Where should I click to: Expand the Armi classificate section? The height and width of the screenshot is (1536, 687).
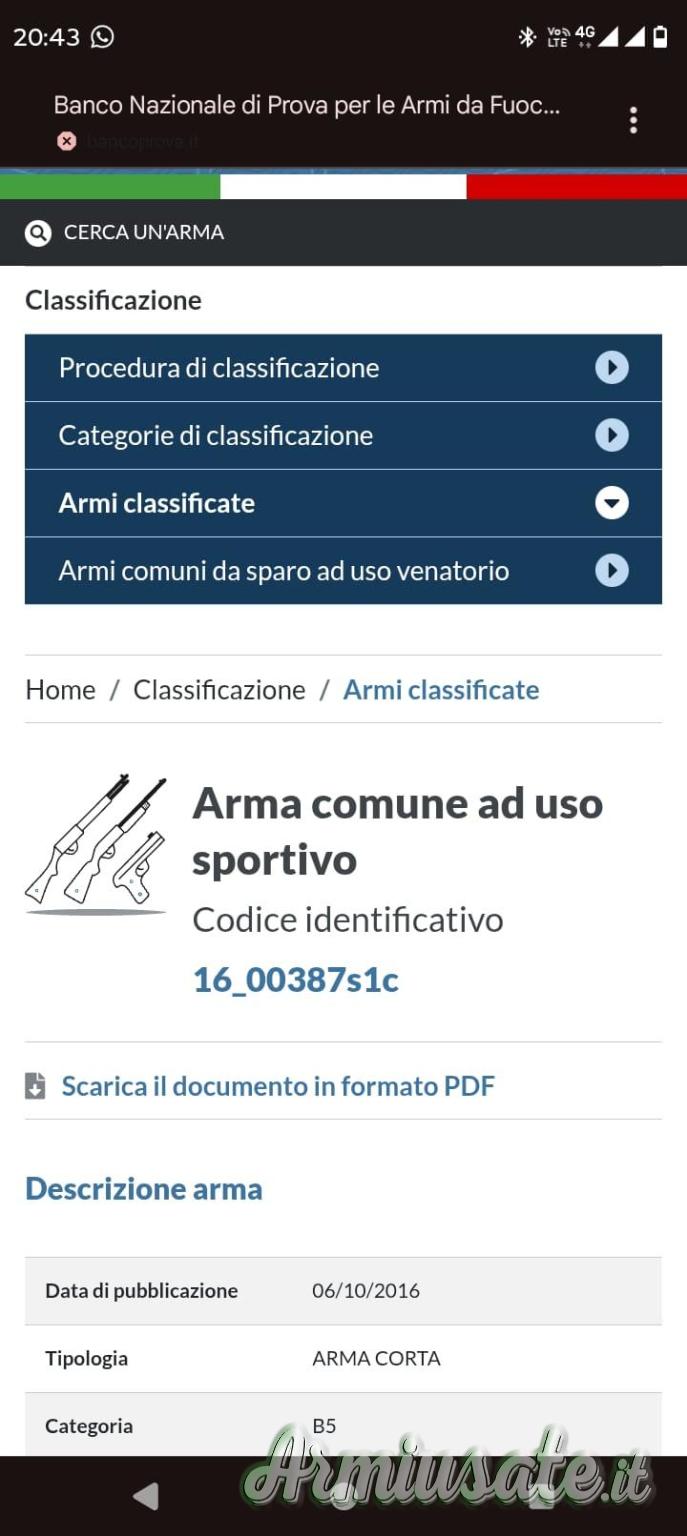point(343,503)
